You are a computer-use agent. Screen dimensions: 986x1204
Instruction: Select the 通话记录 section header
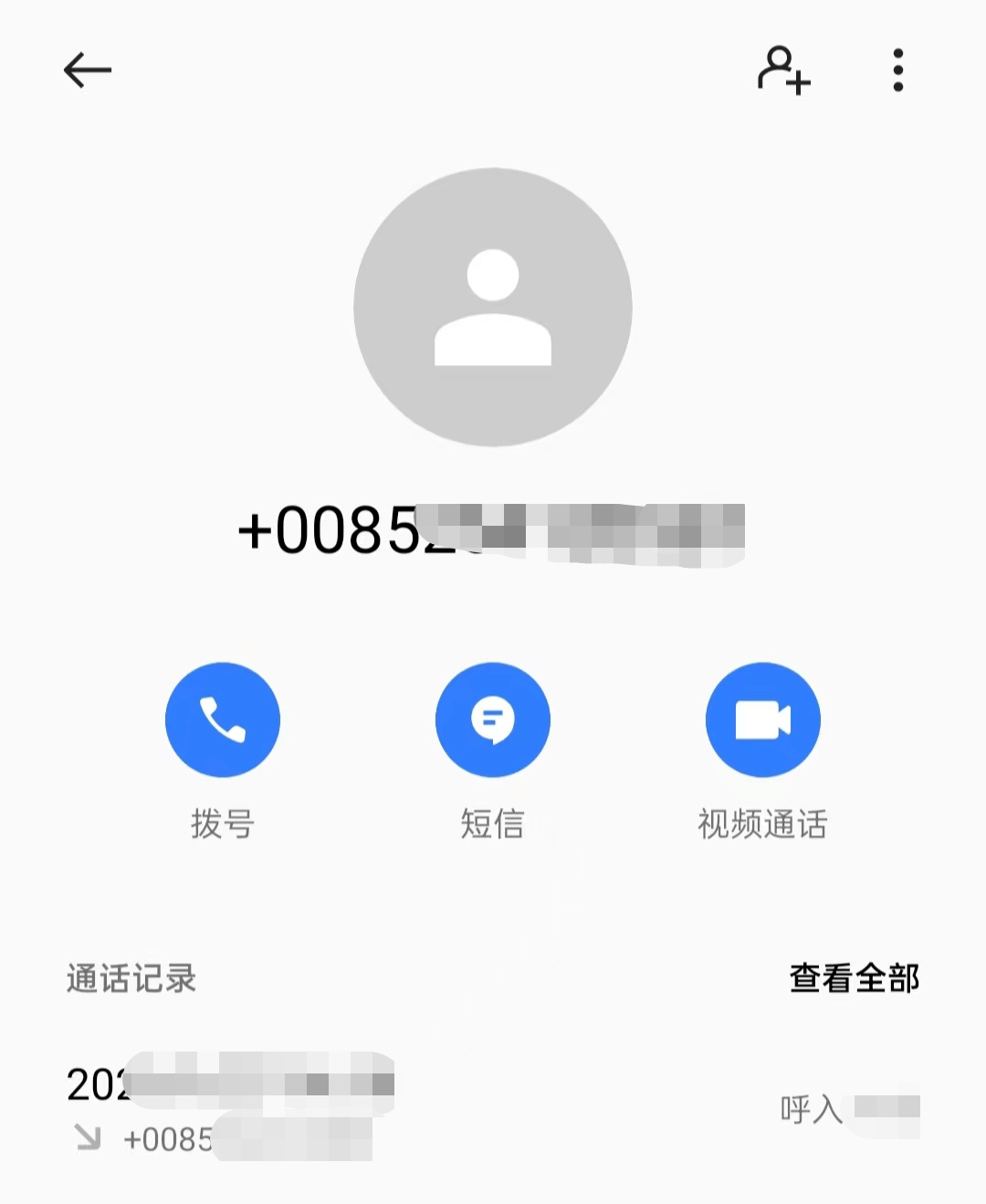(x=131, y=979)
